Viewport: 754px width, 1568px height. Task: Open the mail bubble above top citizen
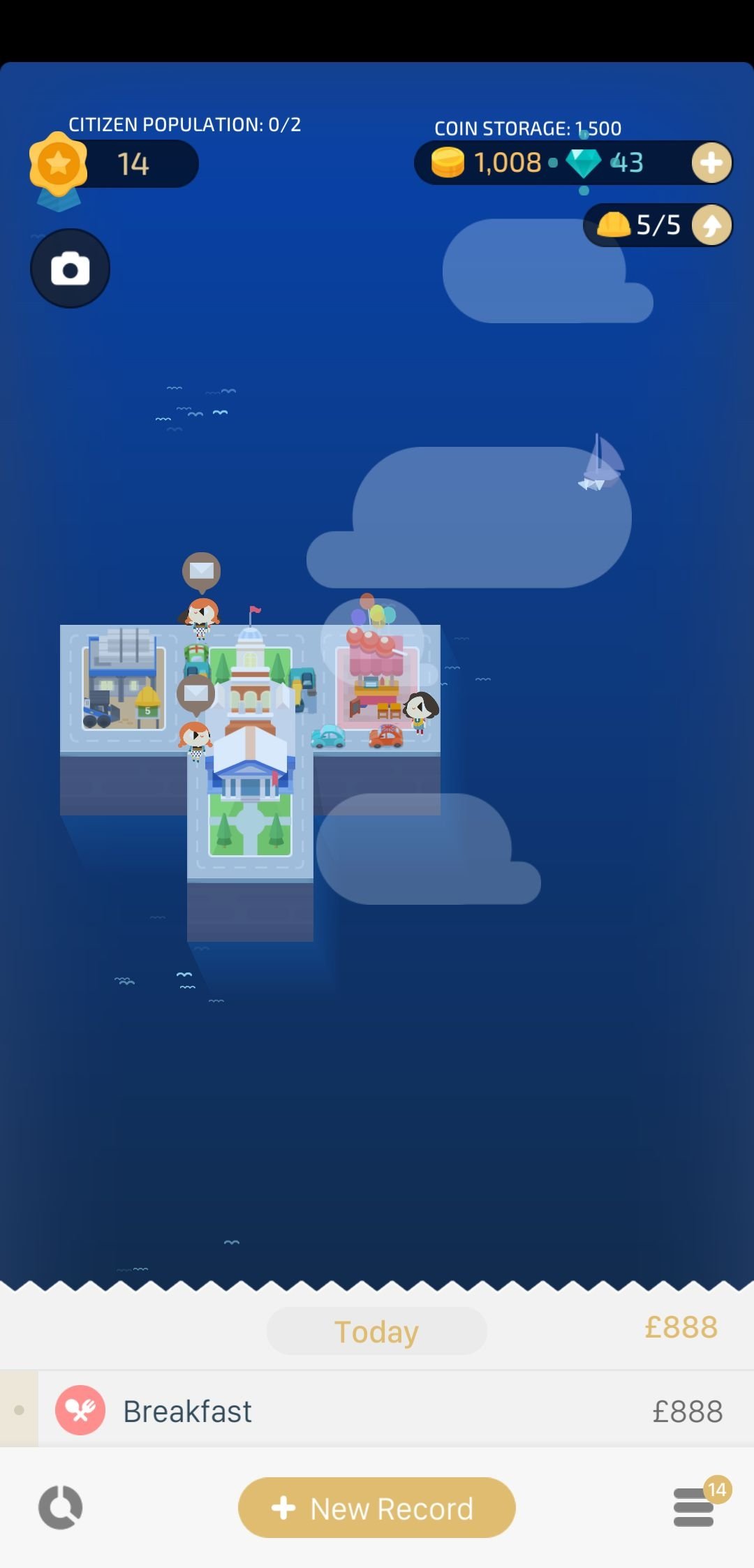pos(202,572)
